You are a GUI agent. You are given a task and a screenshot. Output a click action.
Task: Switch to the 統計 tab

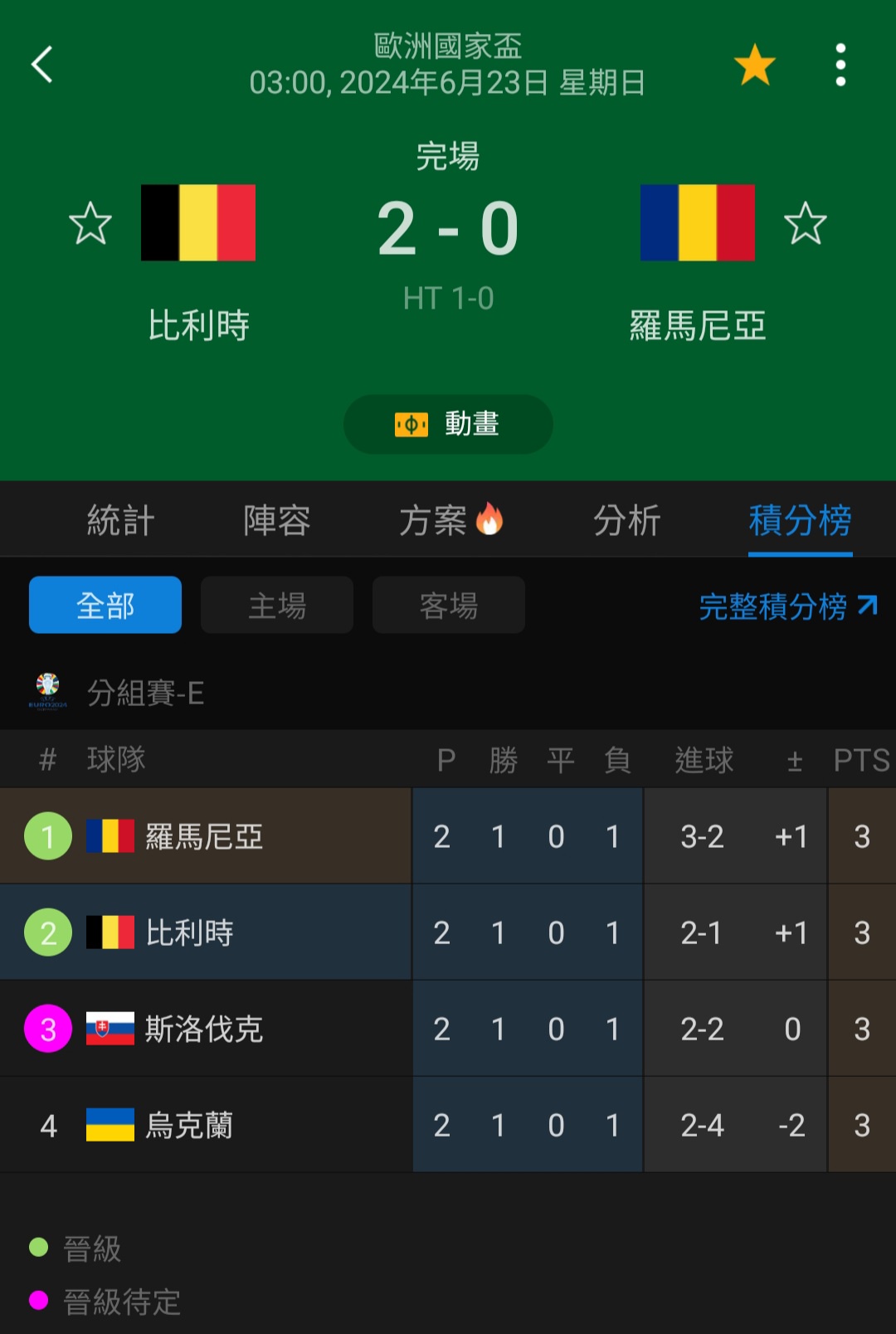tap(121, 521)
